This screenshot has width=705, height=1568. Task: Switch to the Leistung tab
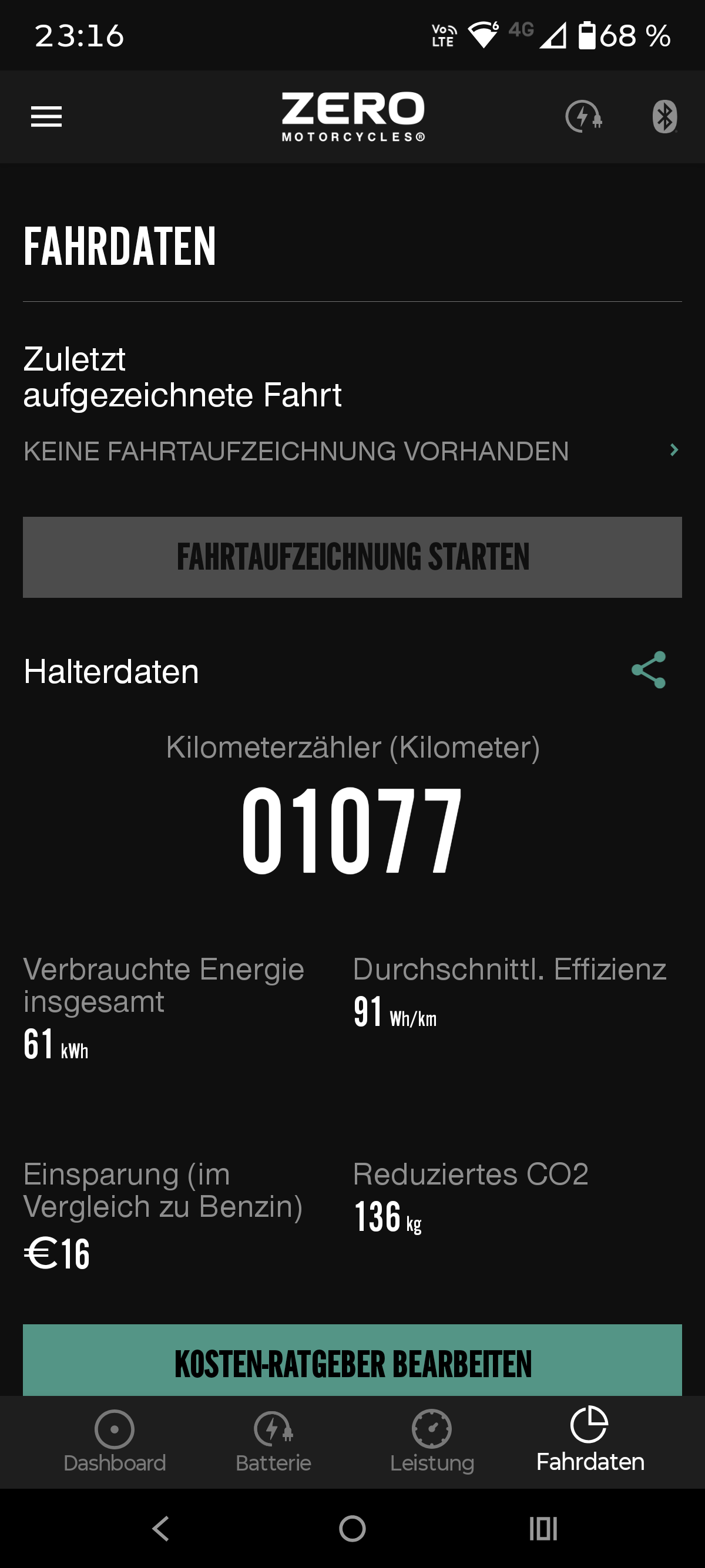[432, 1442]
